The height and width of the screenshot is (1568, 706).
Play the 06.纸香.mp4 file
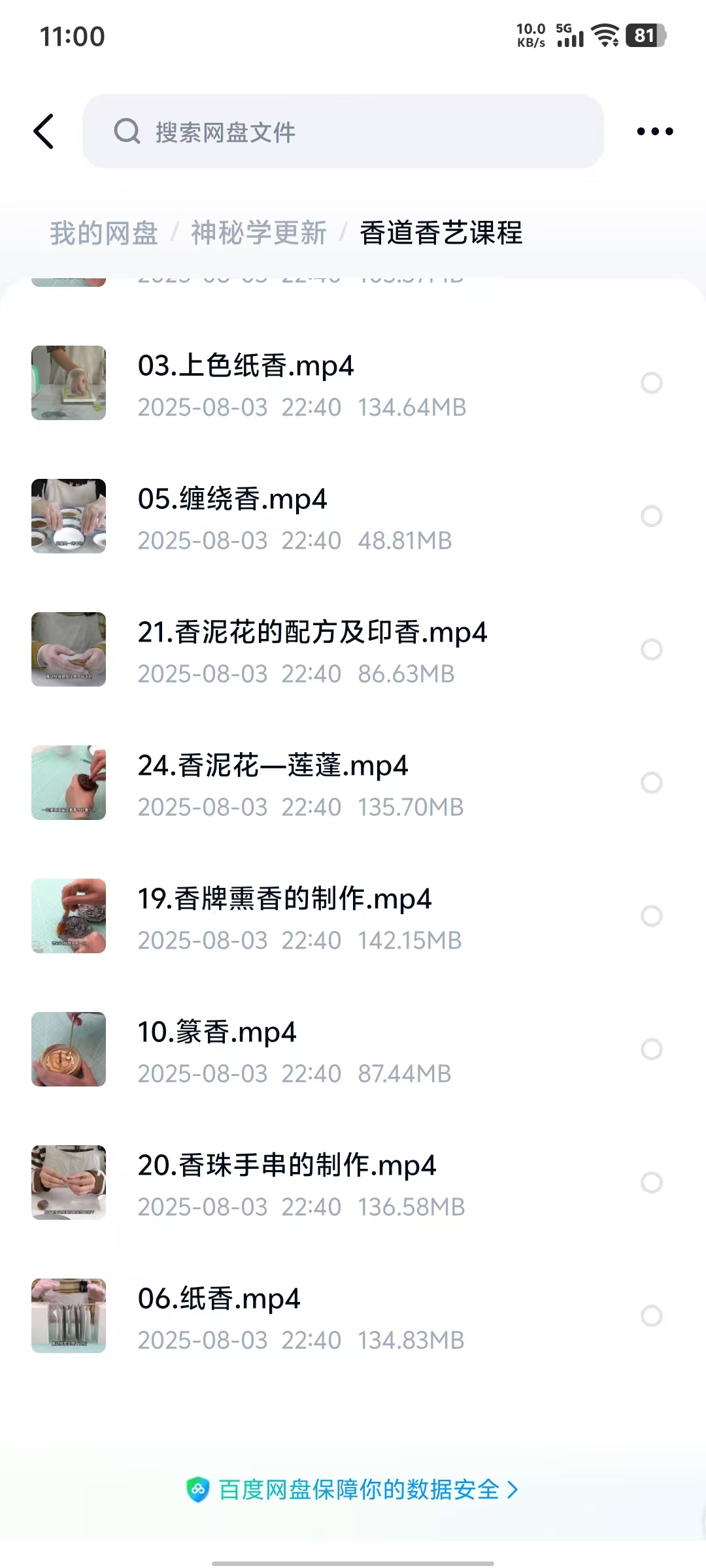coord(301,1316)
